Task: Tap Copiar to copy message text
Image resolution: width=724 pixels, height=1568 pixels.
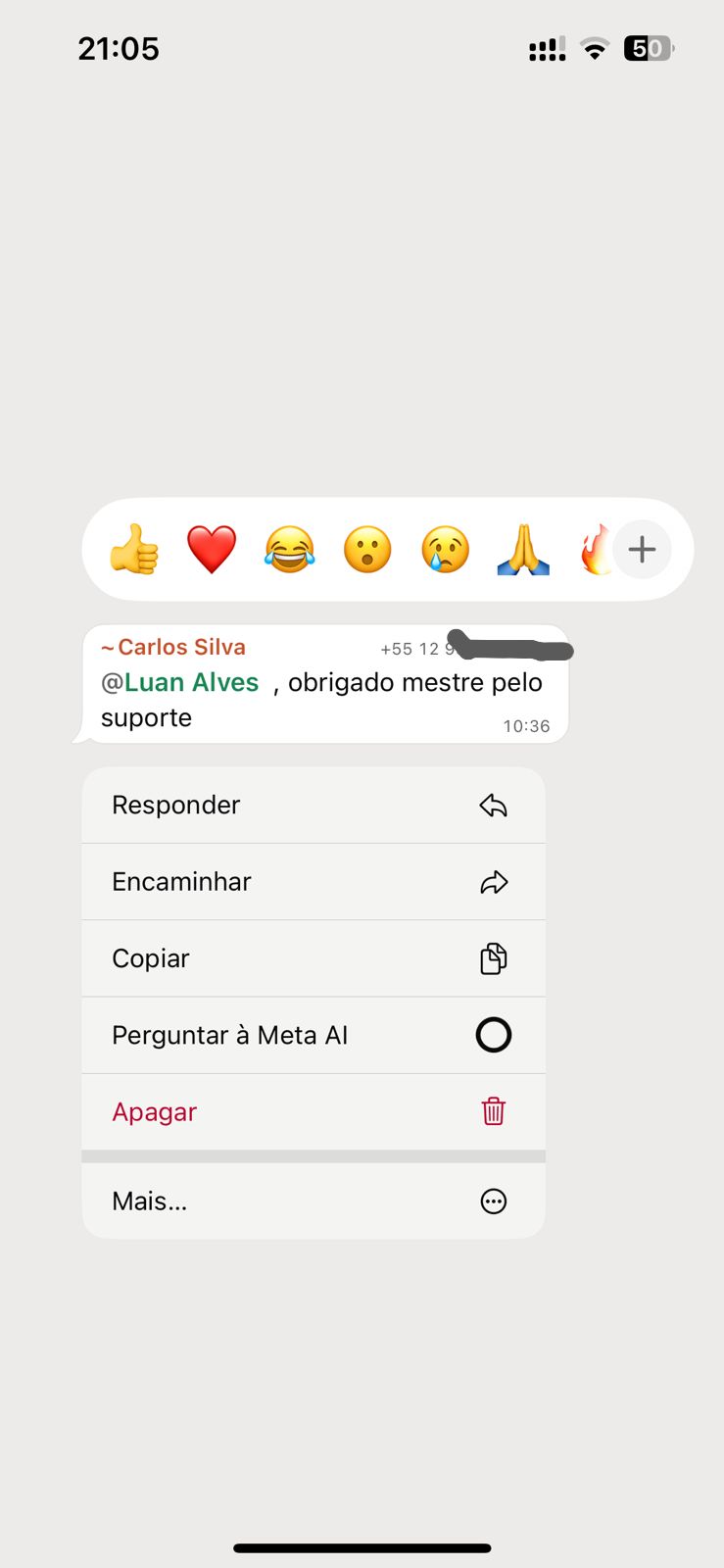Action: click(314, 958)
